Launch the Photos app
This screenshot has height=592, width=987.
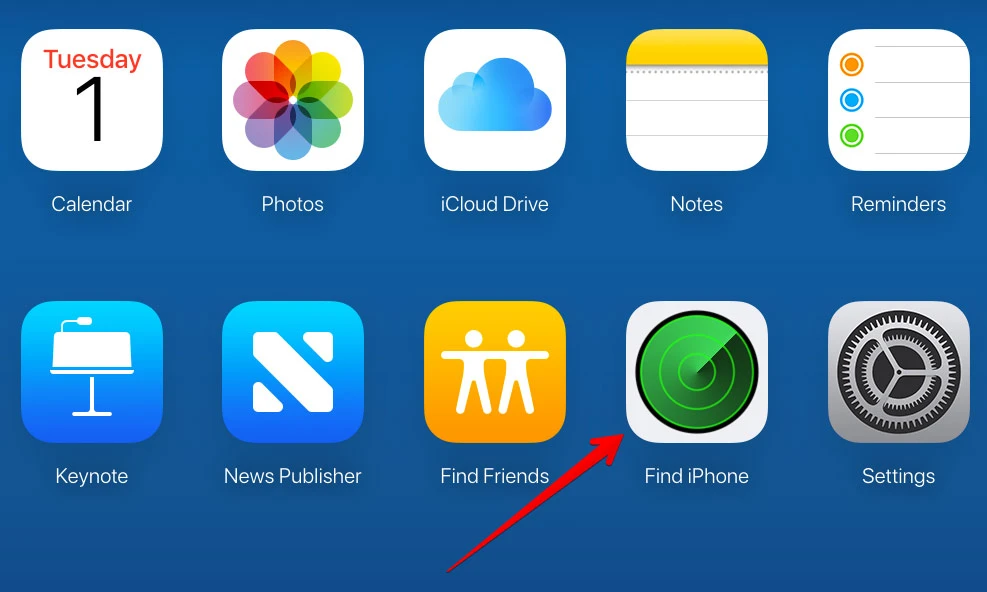coord(293,100)
